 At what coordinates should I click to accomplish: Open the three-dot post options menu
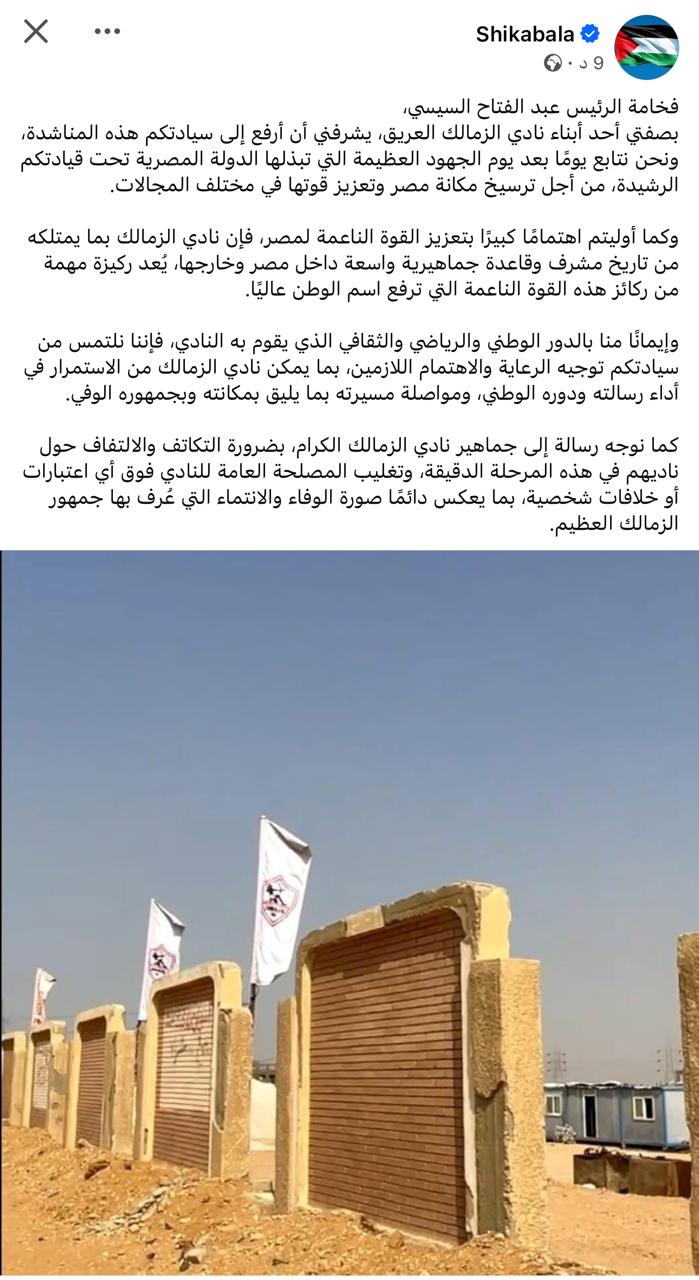tap(107, 32)
